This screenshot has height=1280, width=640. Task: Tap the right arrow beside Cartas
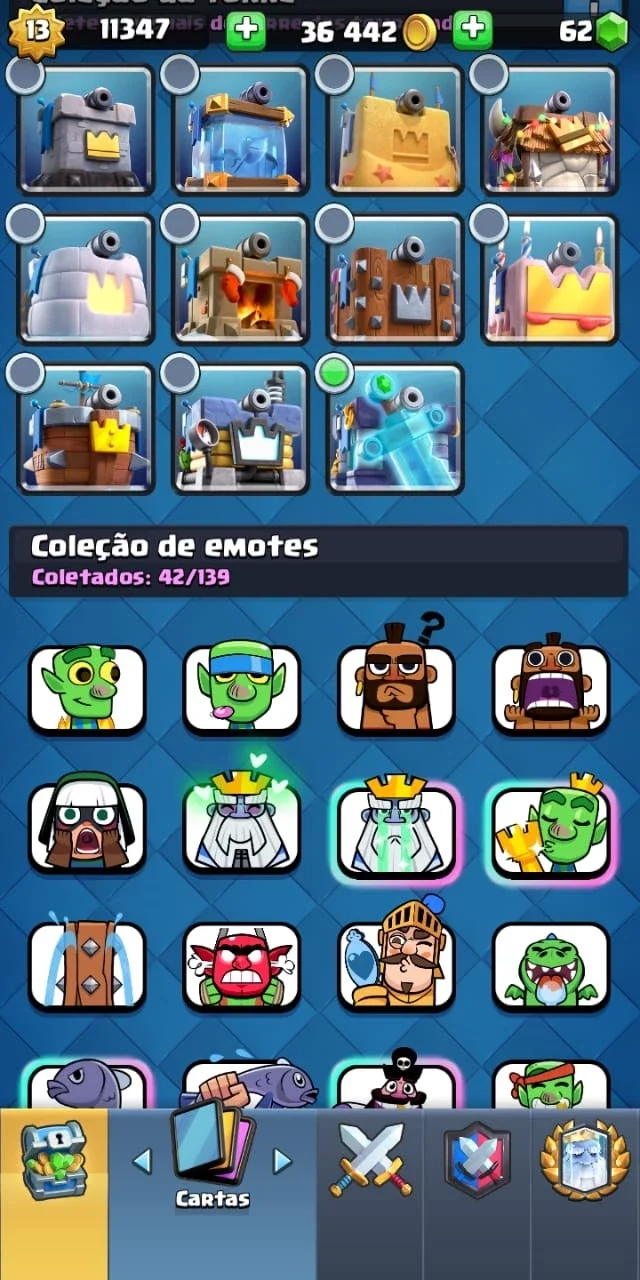(283, 1160)
